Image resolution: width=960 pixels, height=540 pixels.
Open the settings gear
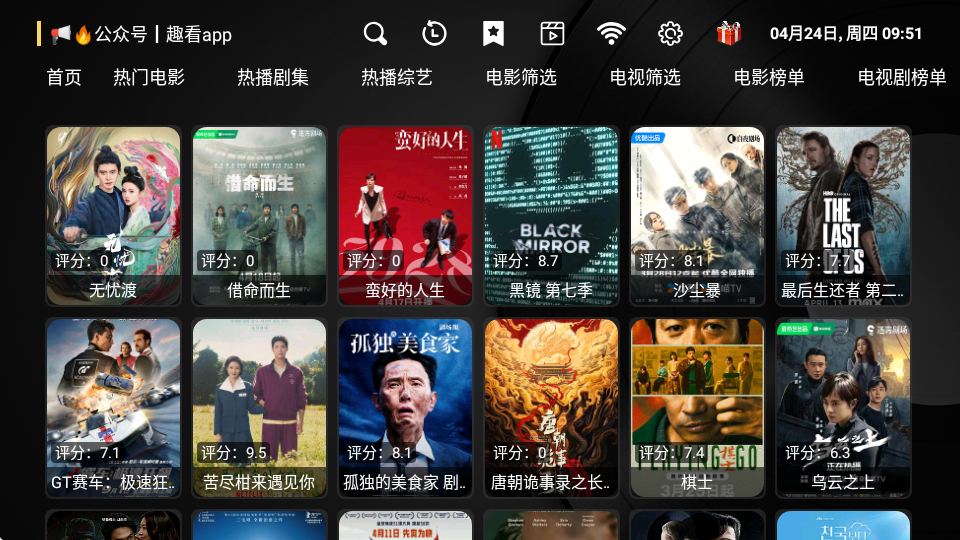[670, 34]
